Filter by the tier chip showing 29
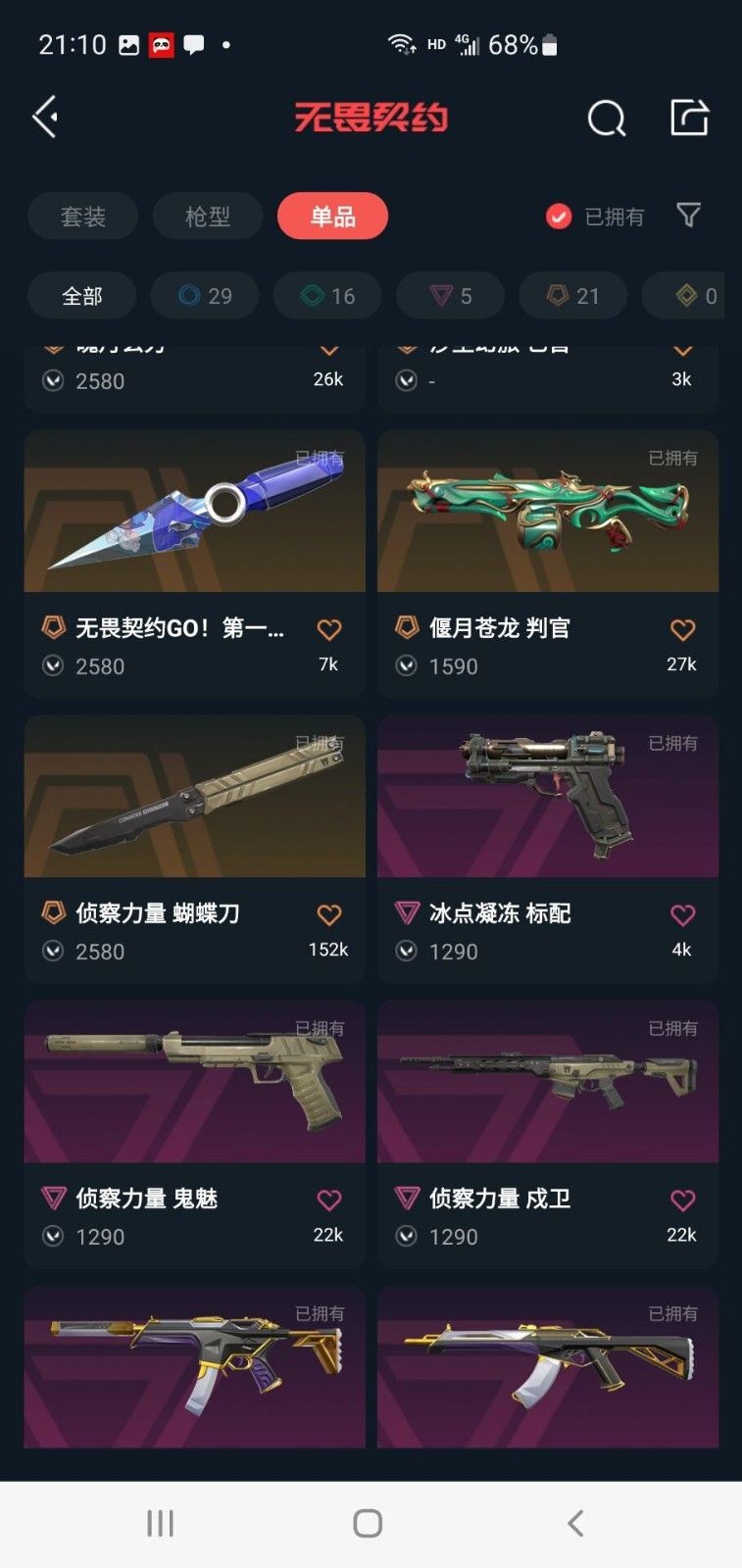This screenshot has width=742, height=1568. (x=205, y=296)
